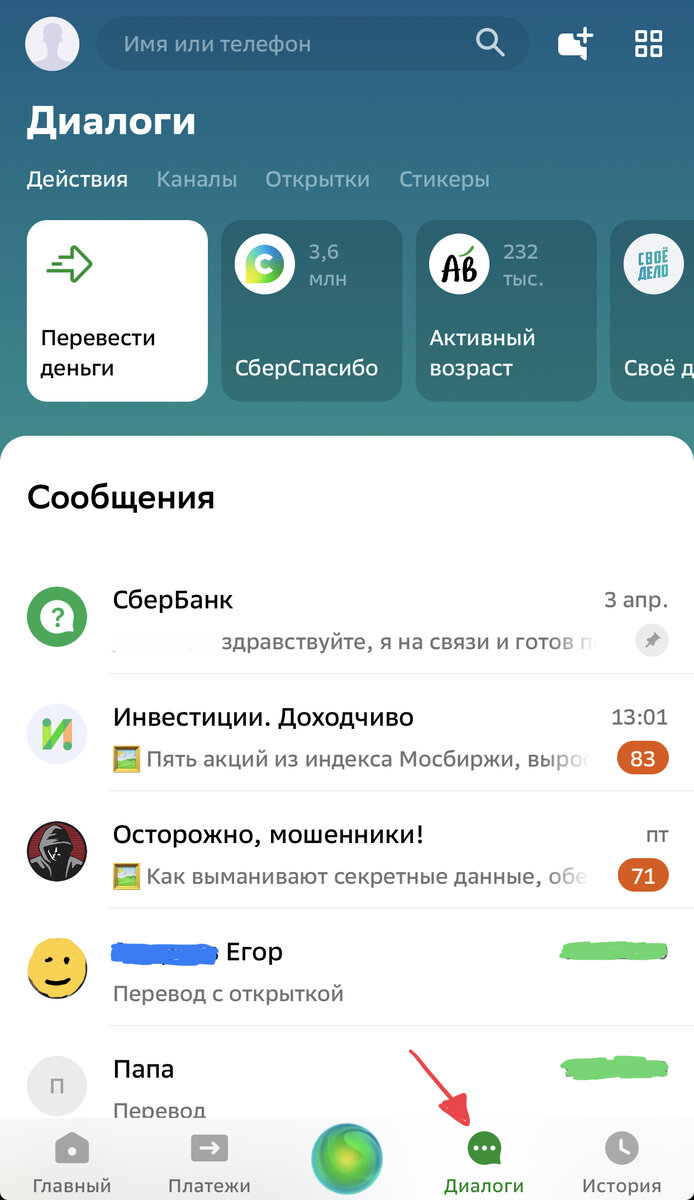Open the grid menu icon

pyautogui.click(x=649, y=44)
